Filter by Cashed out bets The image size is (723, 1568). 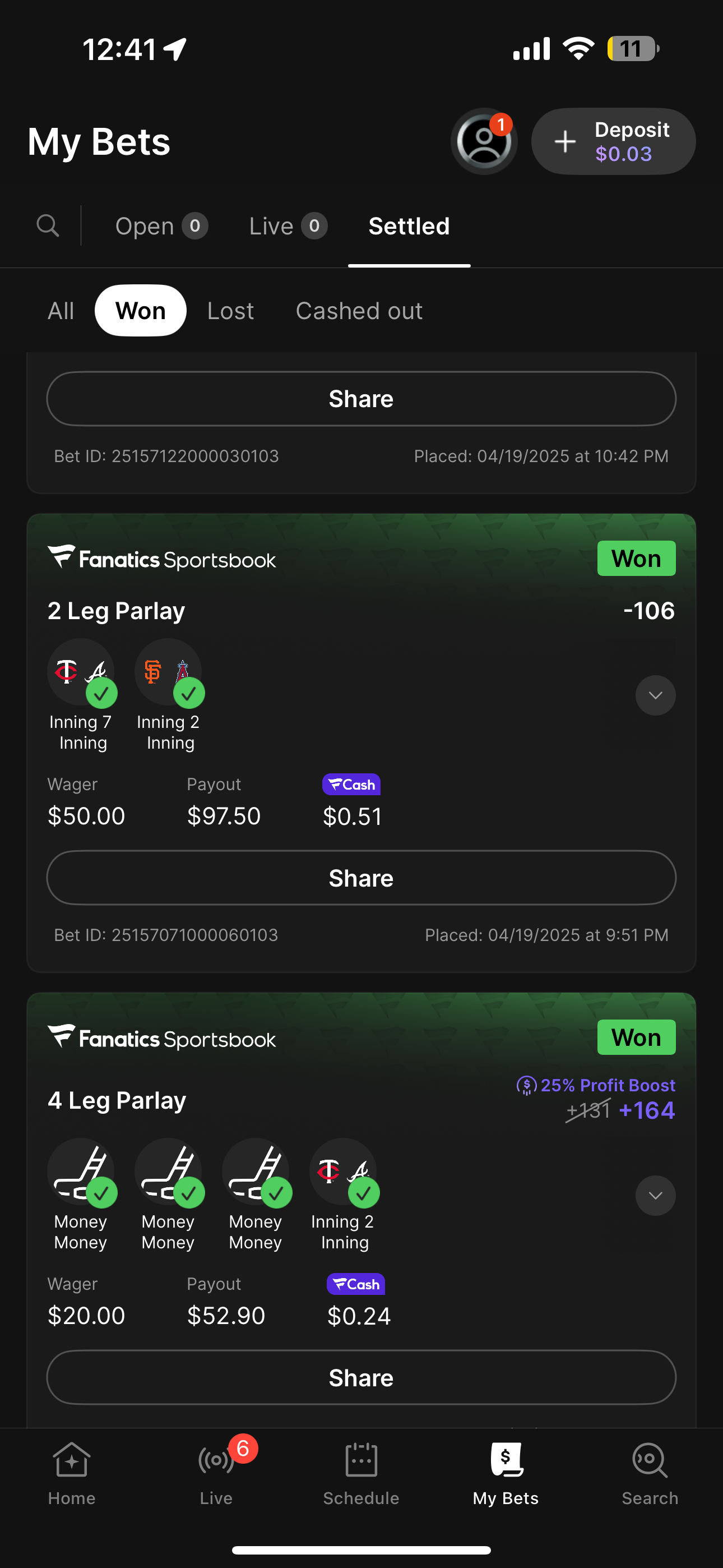359,311
